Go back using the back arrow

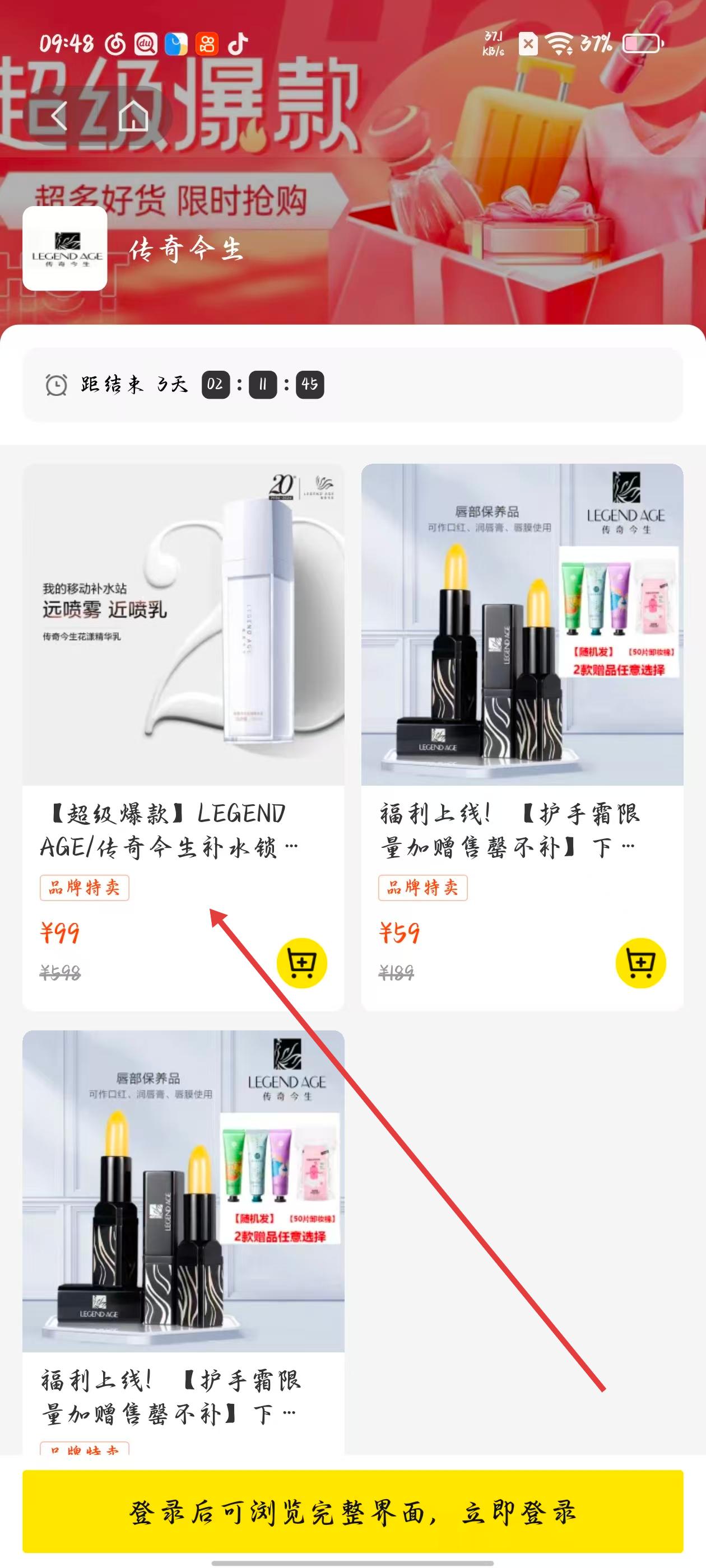click(x=59, y=116)
